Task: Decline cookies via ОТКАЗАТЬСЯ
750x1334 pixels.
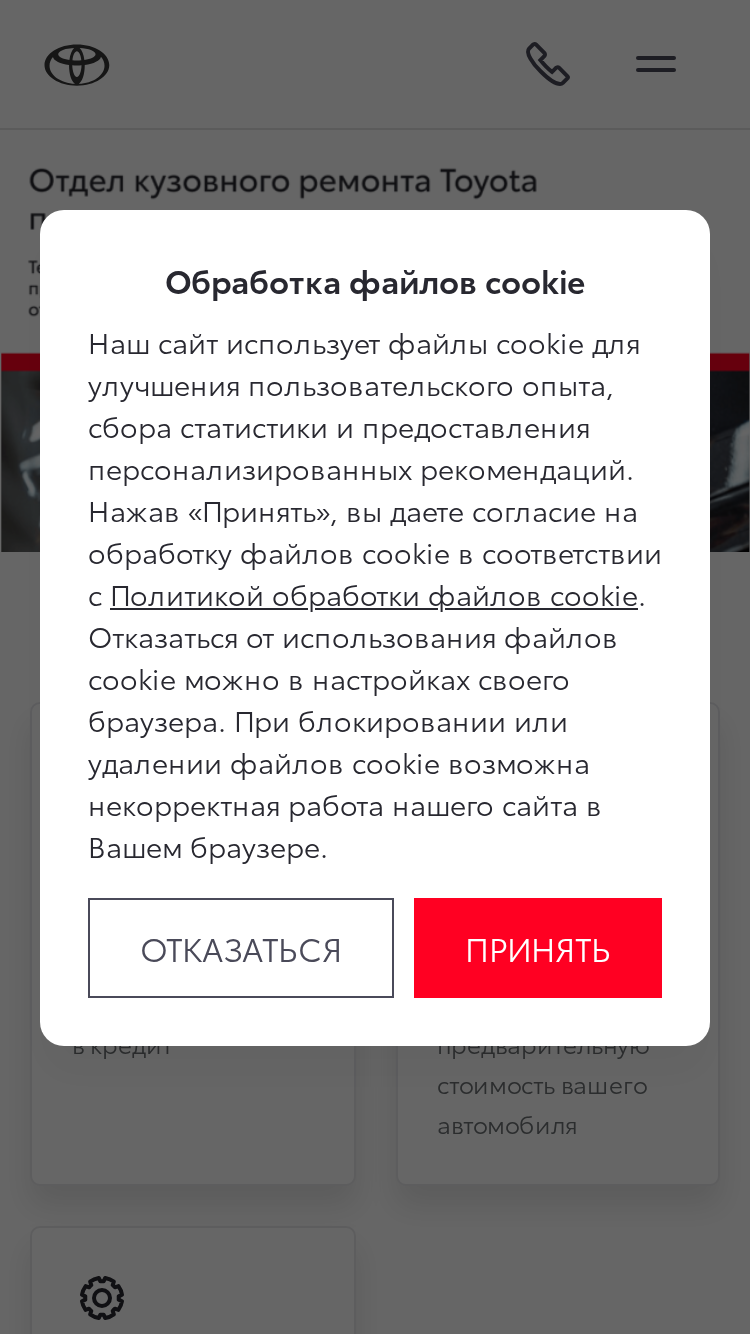Action: (x=241, y=948)
